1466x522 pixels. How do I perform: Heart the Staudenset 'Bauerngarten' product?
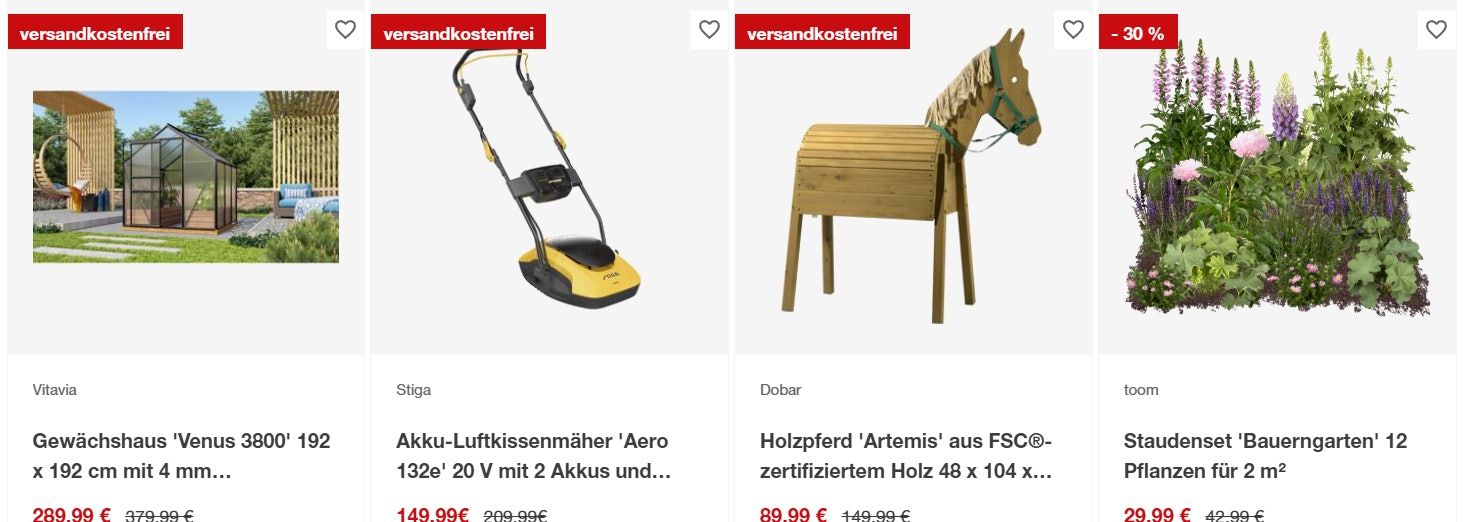click(x=1436, y=30)
